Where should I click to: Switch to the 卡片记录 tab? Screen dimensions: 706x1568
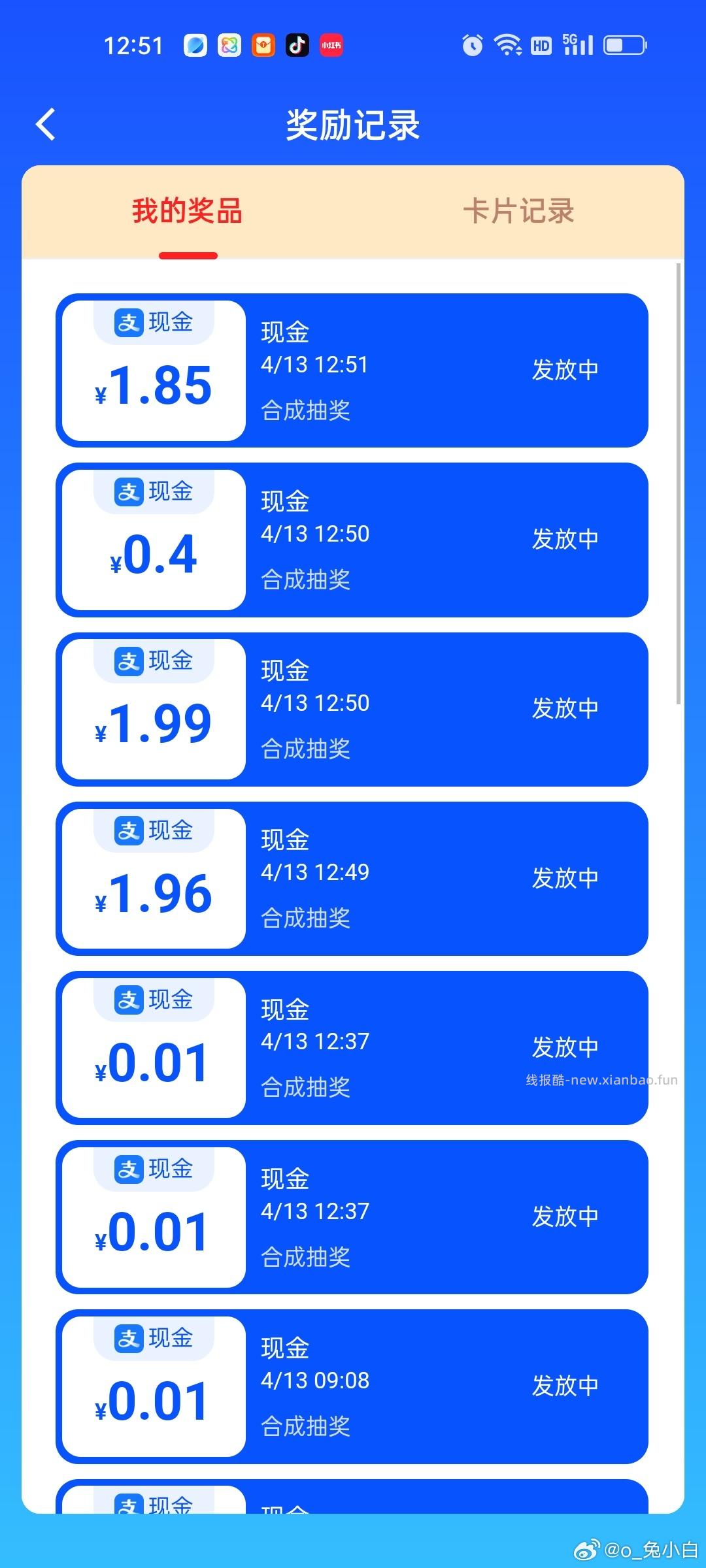(x=518, y=211)
